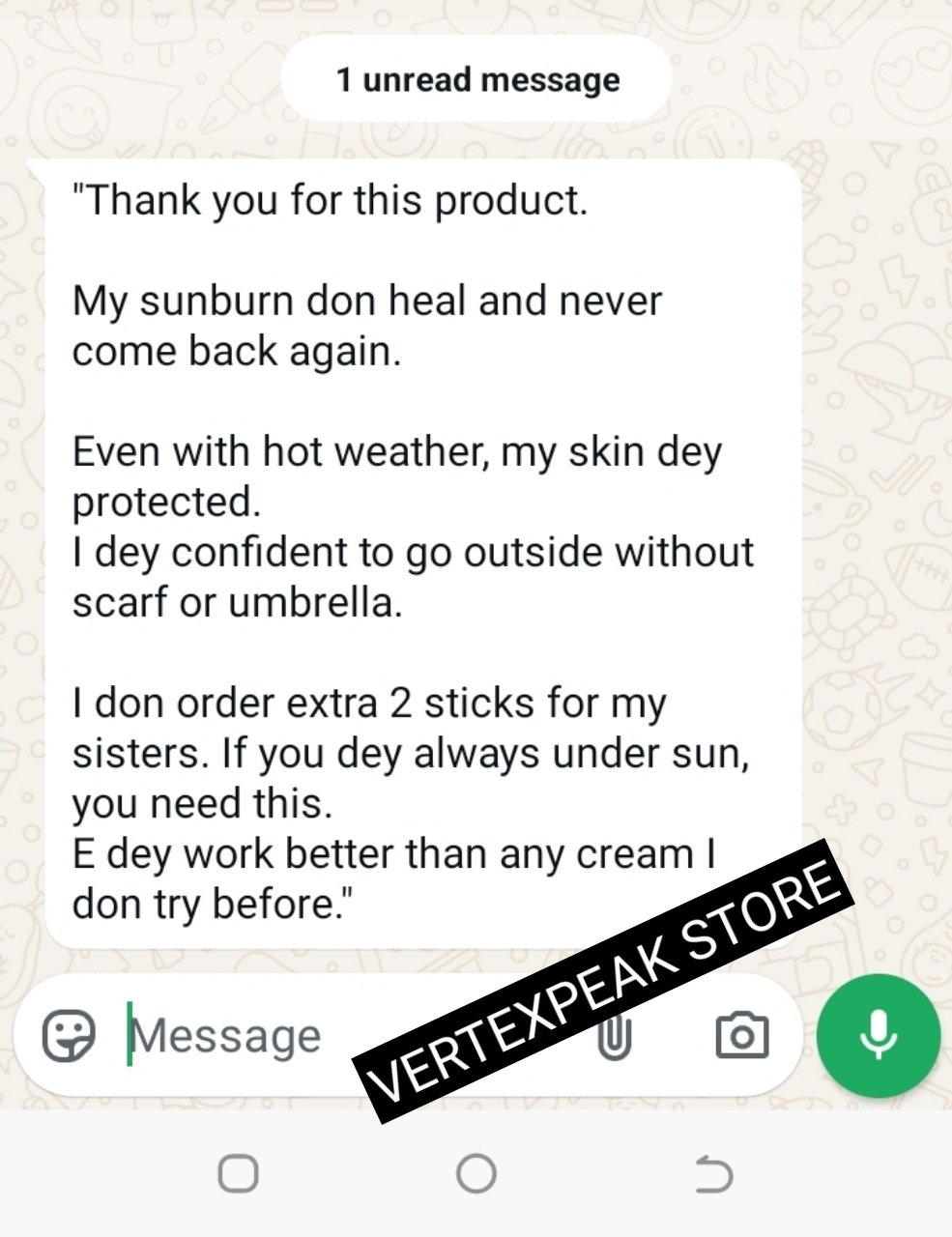The image size is (952, 1237).
Task: Open the emoji and sticker picker
Action: click(69, 1036)
